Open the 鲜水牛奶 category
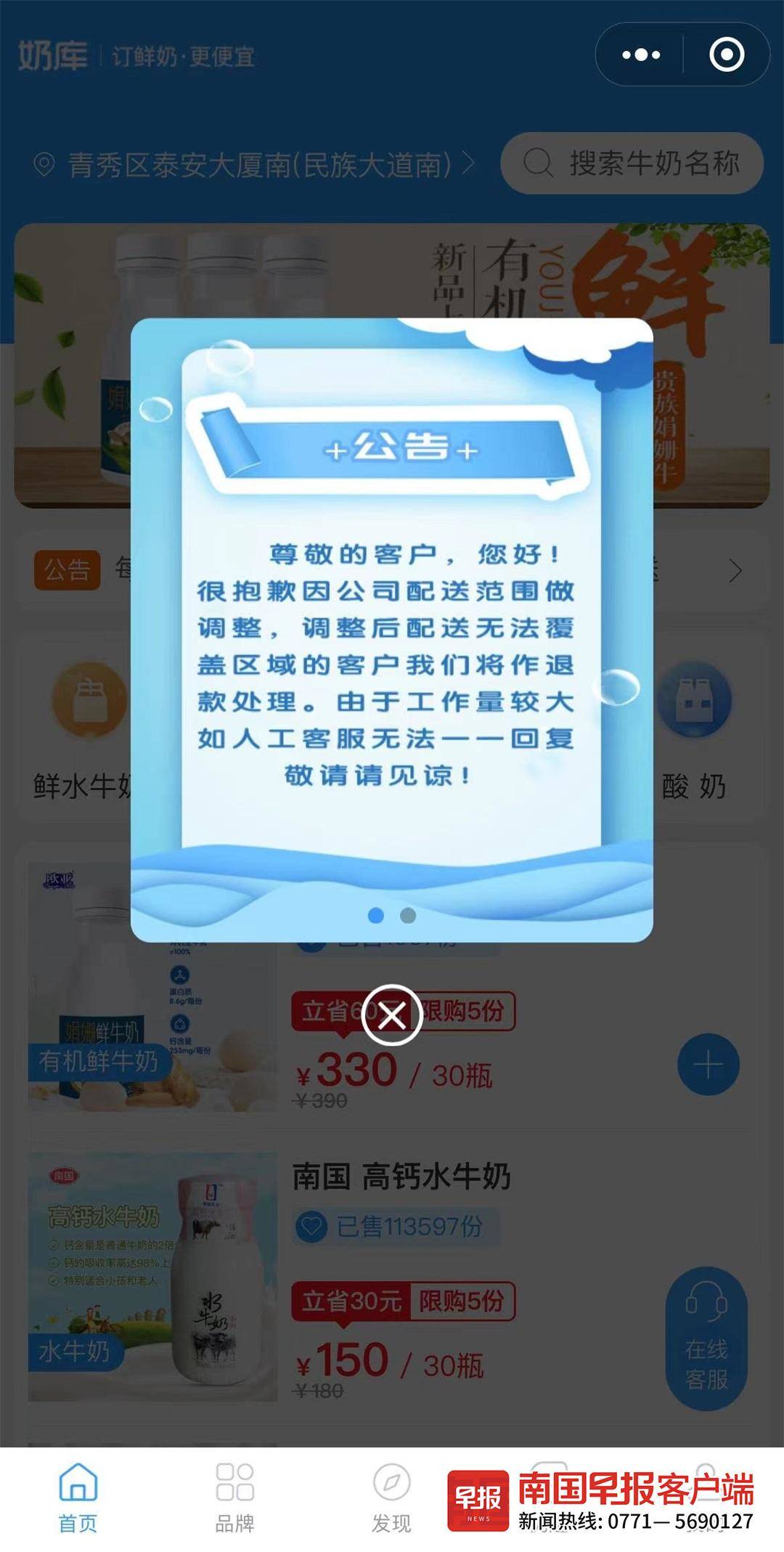Viewport: 784px width, 1552px height. click(83, 734)
